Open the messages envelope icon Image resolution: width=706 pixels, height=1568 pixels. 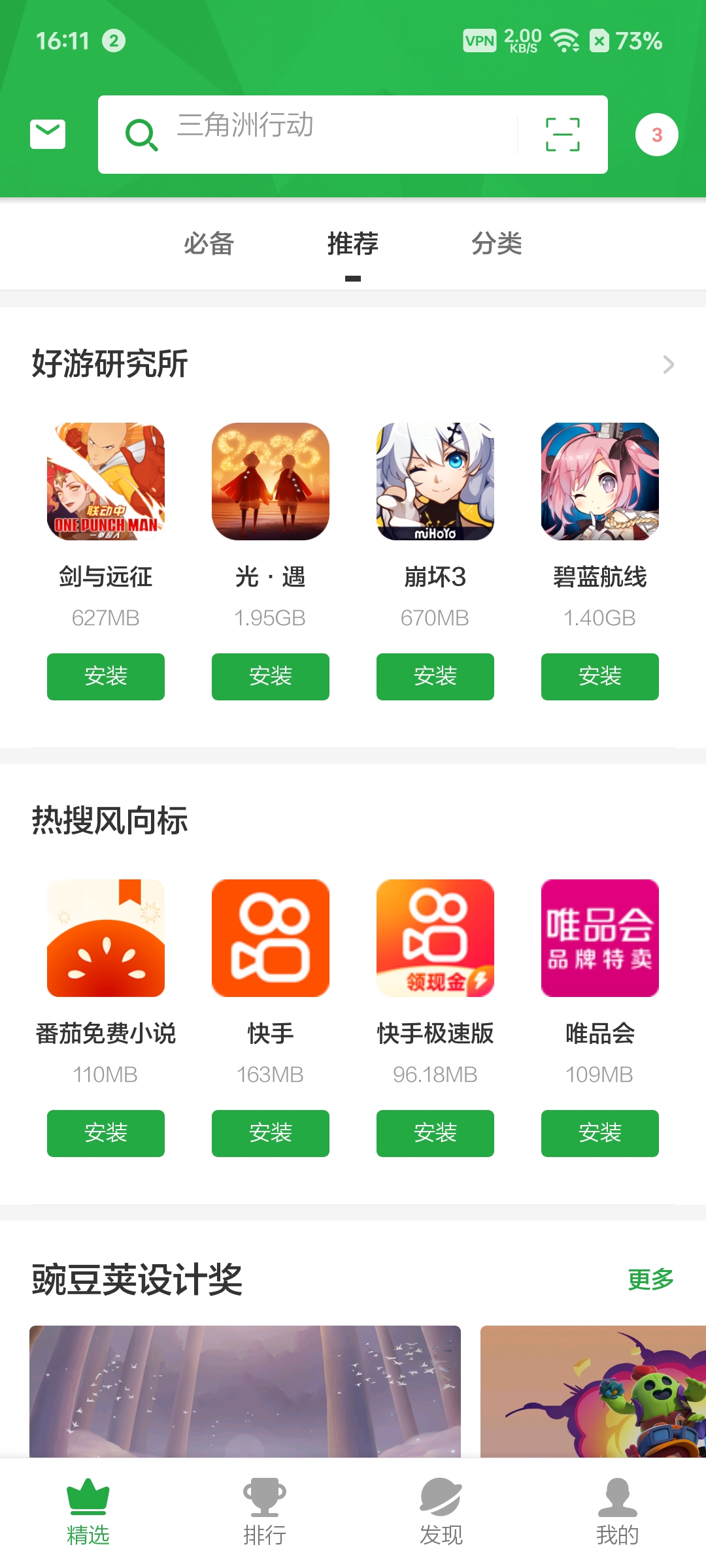tap(47, 134)
